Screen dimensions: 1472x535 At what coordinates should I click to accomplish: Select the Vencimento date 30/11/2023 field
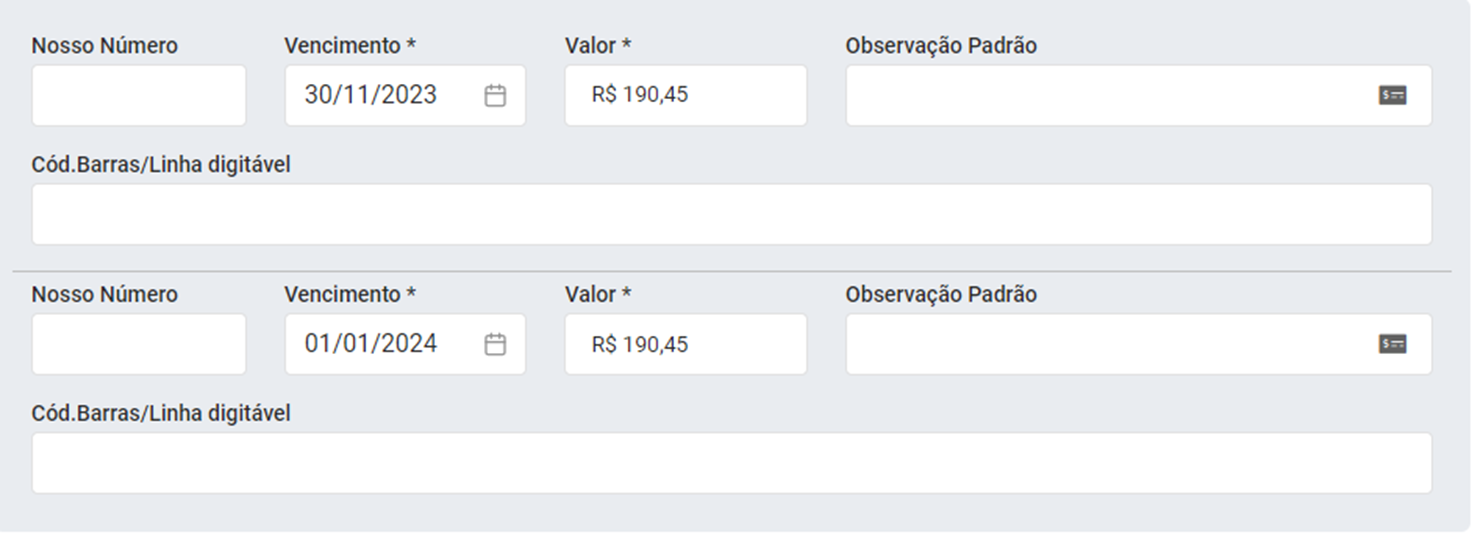[372, 96]
